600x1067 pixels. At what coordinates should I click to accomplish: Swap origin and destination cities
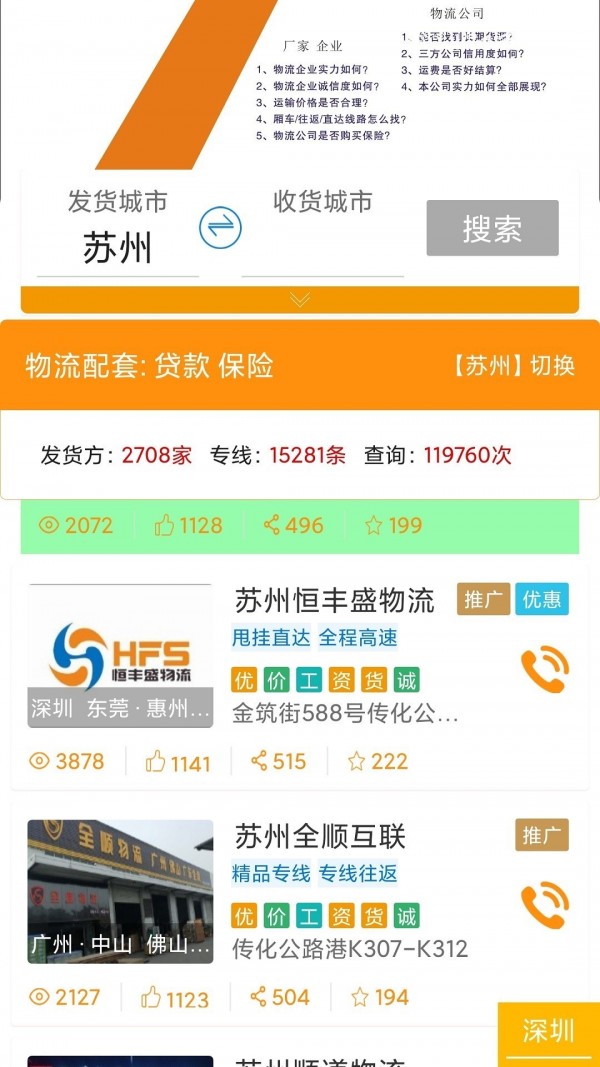coord(220,227)
